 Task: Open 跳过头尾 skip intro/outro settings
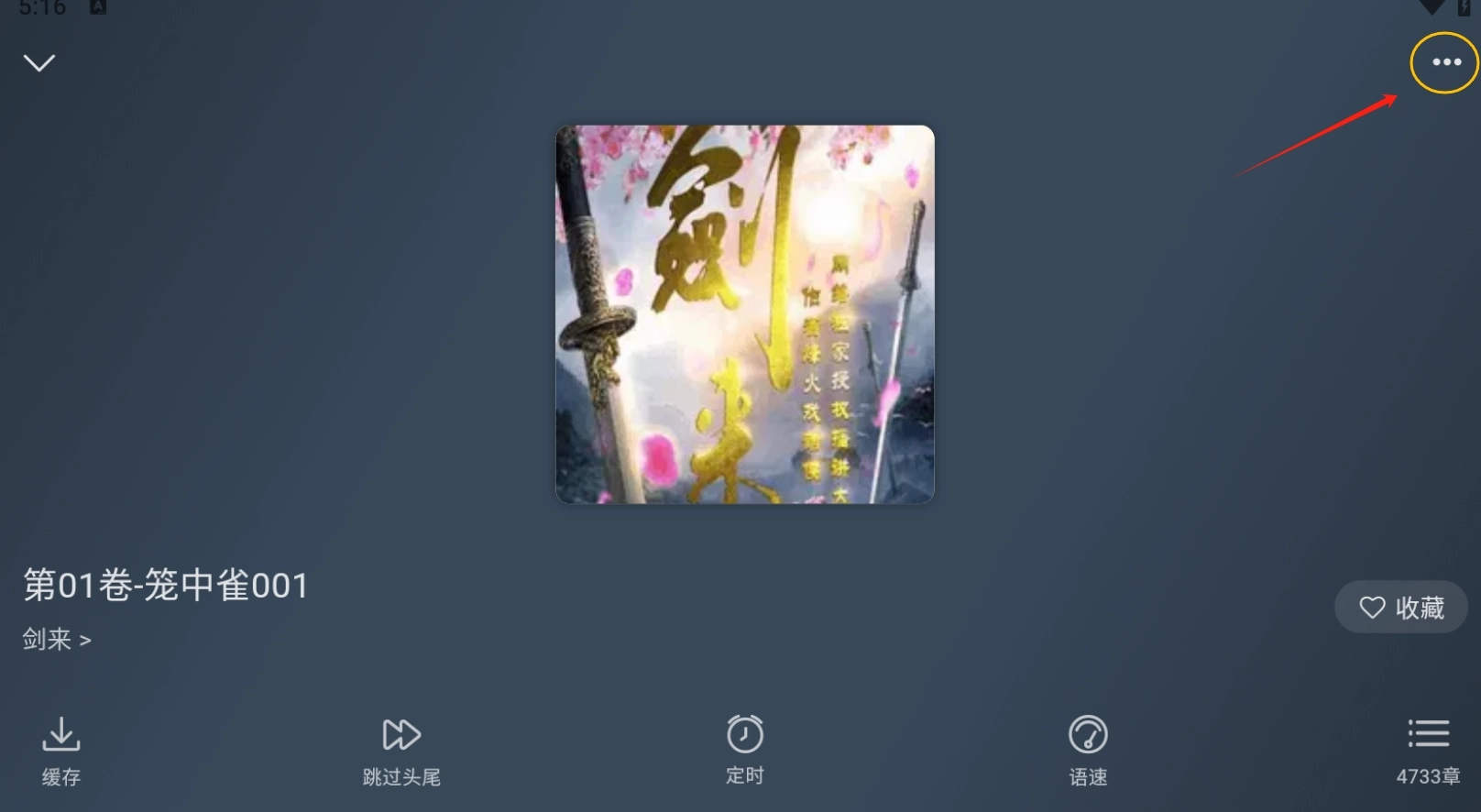click(x=401, y=751)
